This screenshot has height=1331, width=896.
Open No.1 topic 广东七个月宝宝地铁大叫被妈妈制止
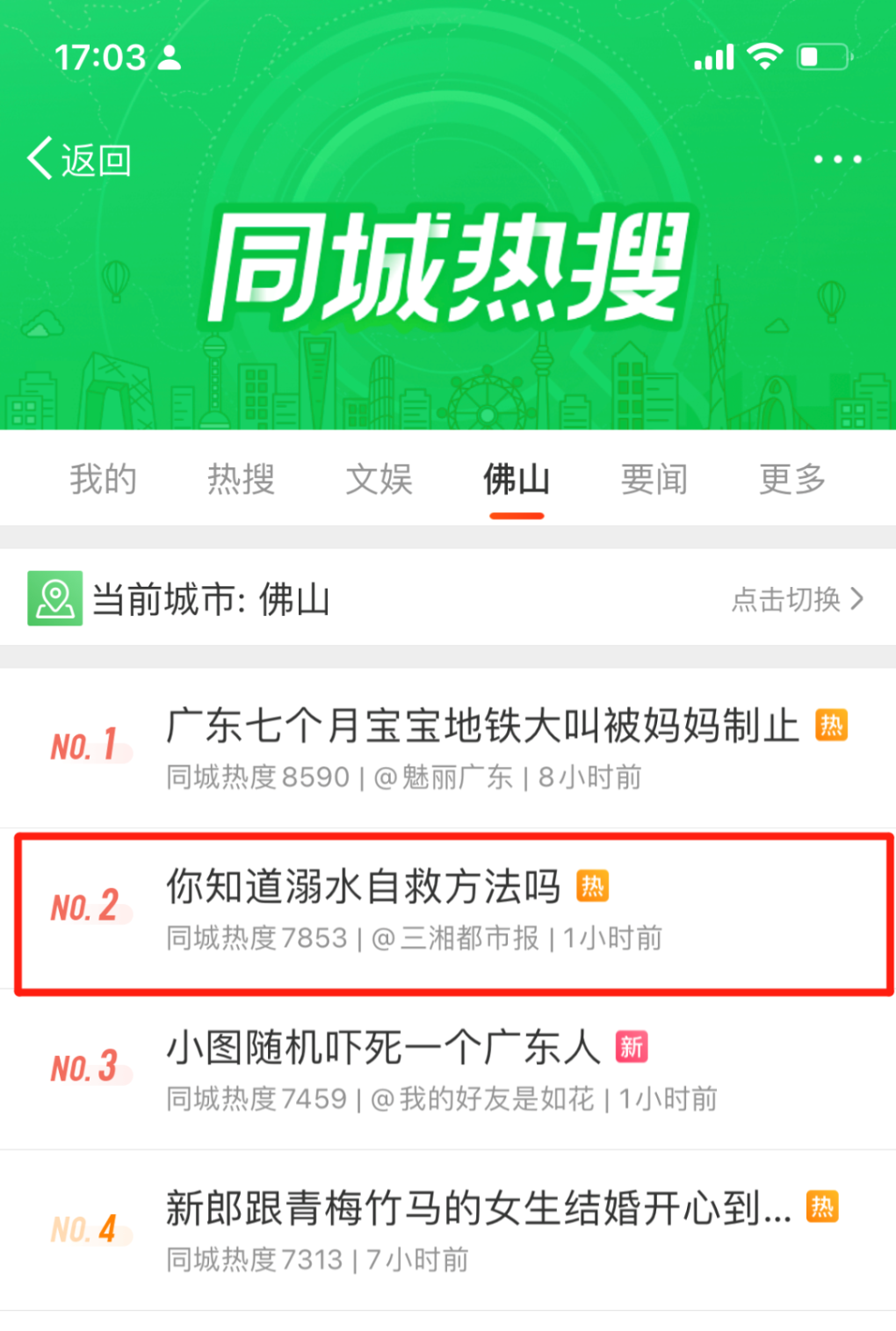point(448,748)
